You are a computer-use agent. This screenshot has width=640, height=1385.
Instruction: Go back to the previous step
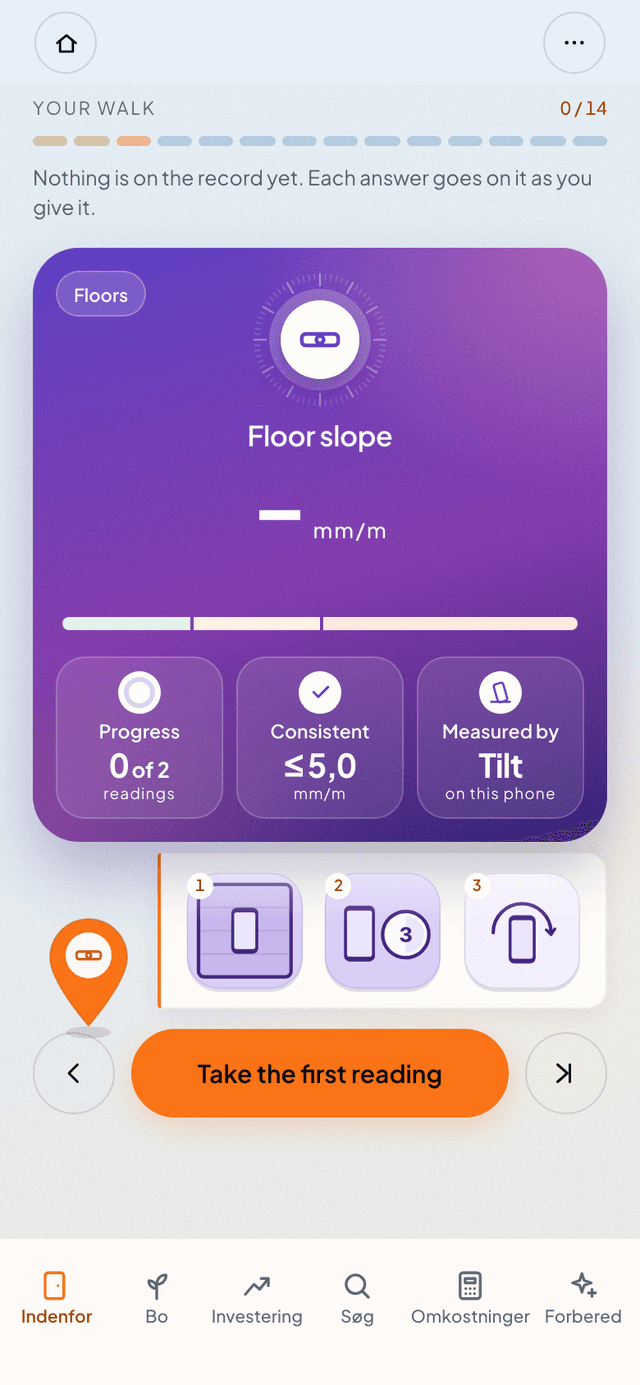coord(74,1073)
